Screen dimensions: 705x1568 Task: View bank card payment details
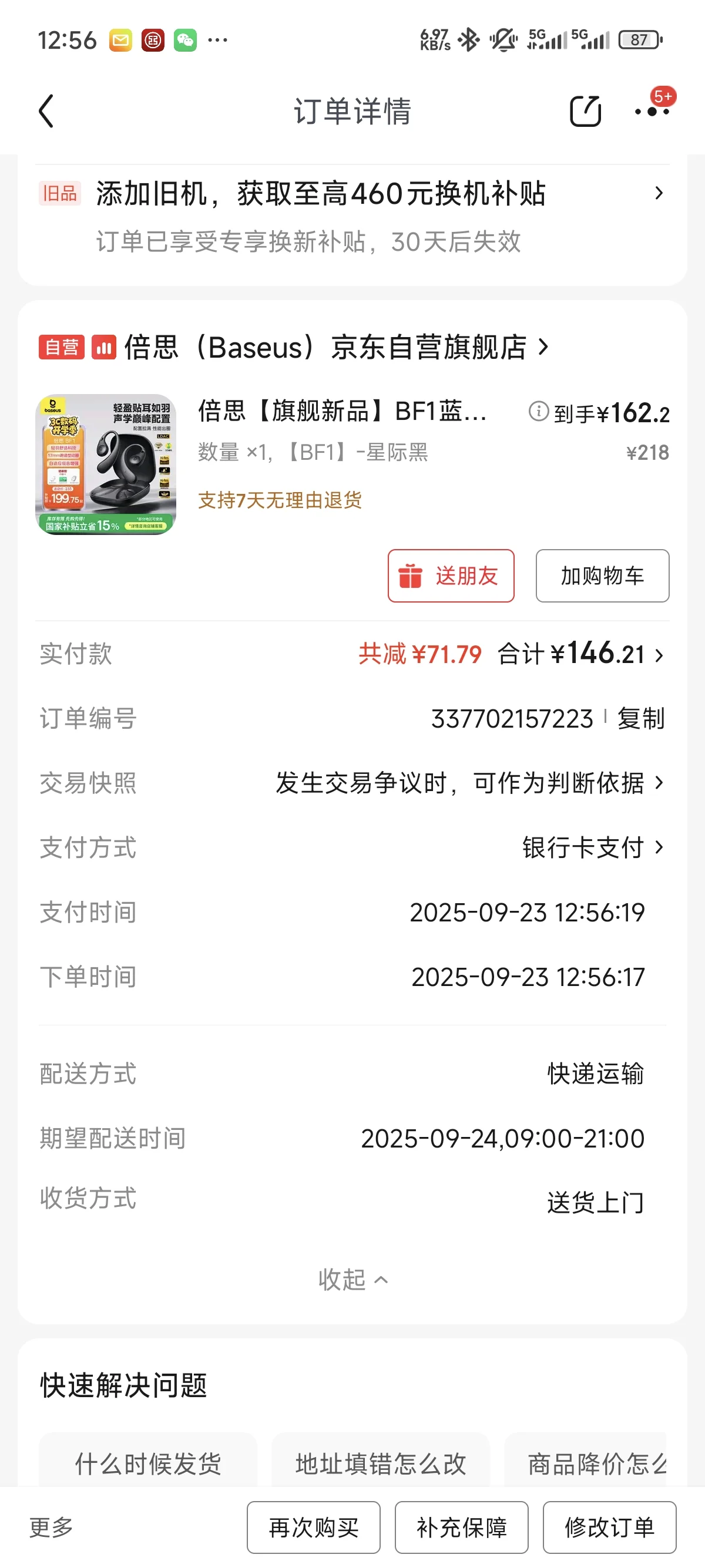point(592,848)
